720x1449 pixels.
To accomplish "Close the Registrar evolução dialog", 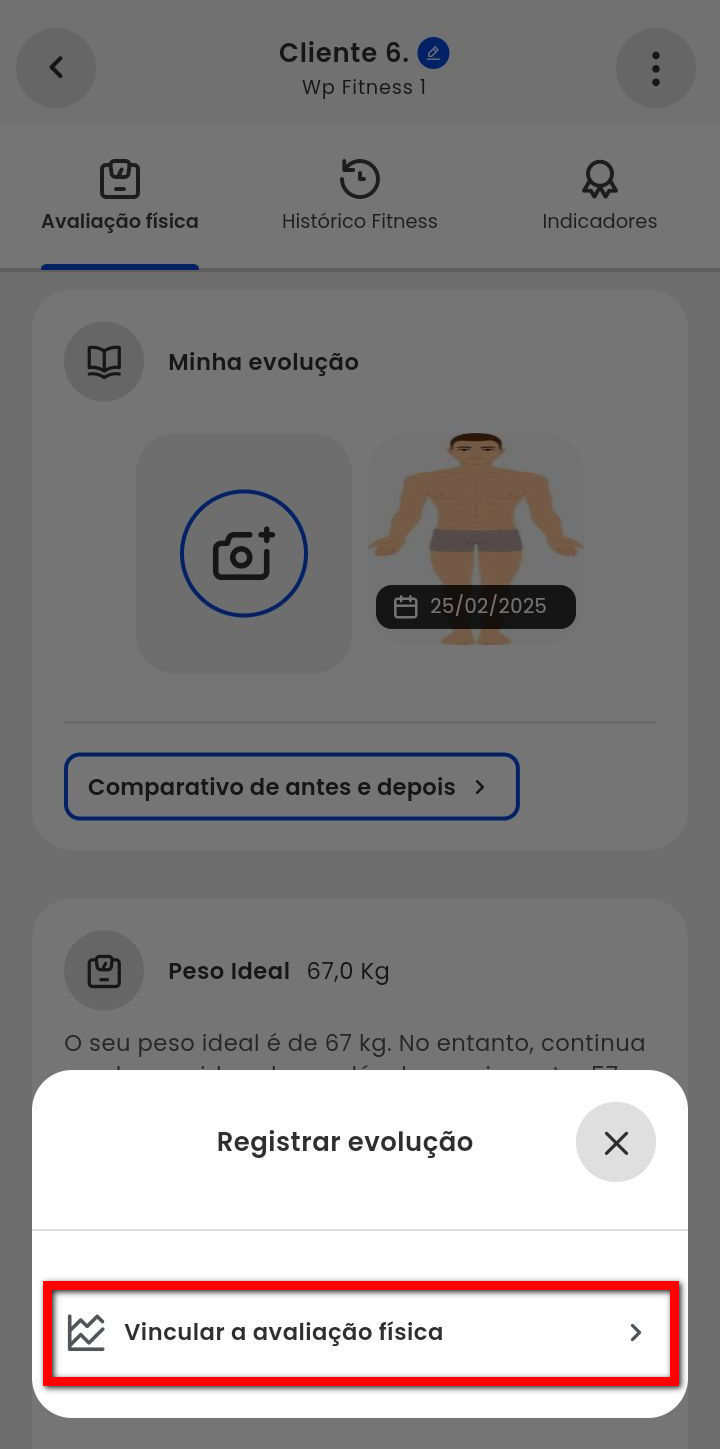I will pos(616,1142).
